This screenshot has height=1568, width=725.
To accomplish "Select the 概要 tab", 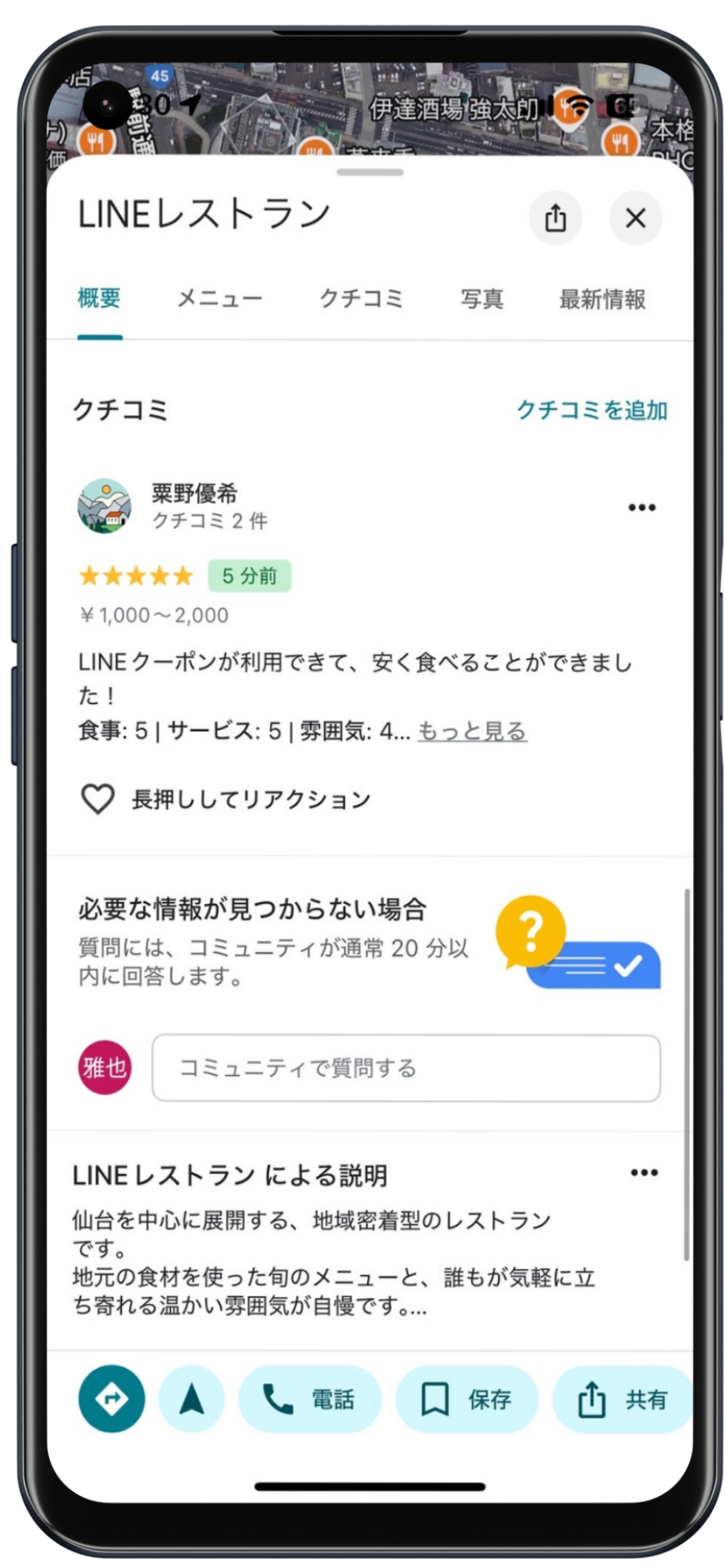I will (99, 298).
